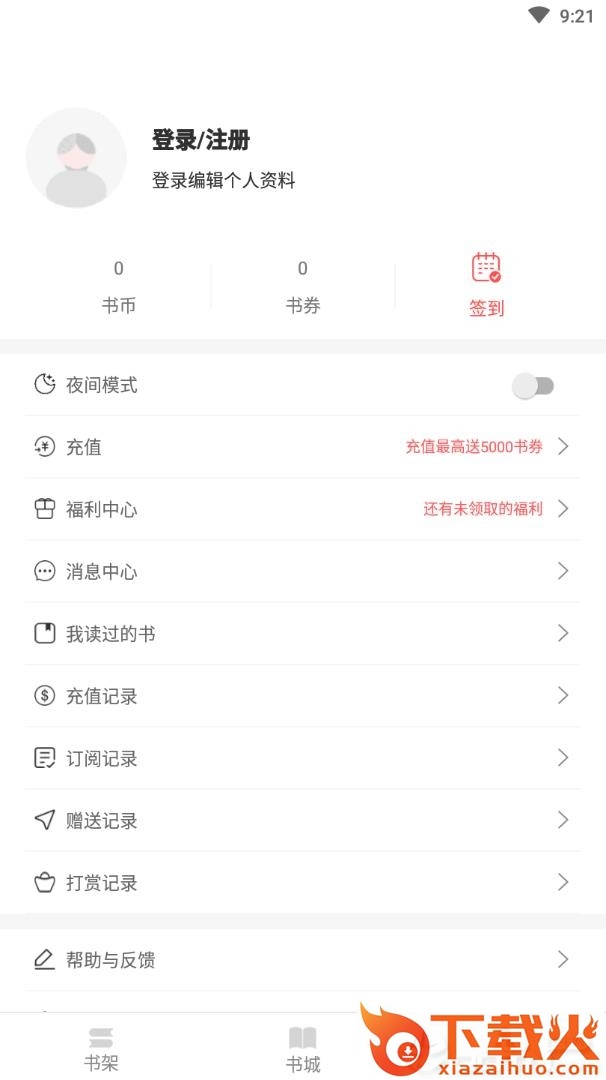This screenshot has width=606, height=1080.
Task: Open the 充值 recharge row
Action: coord(302,447)
